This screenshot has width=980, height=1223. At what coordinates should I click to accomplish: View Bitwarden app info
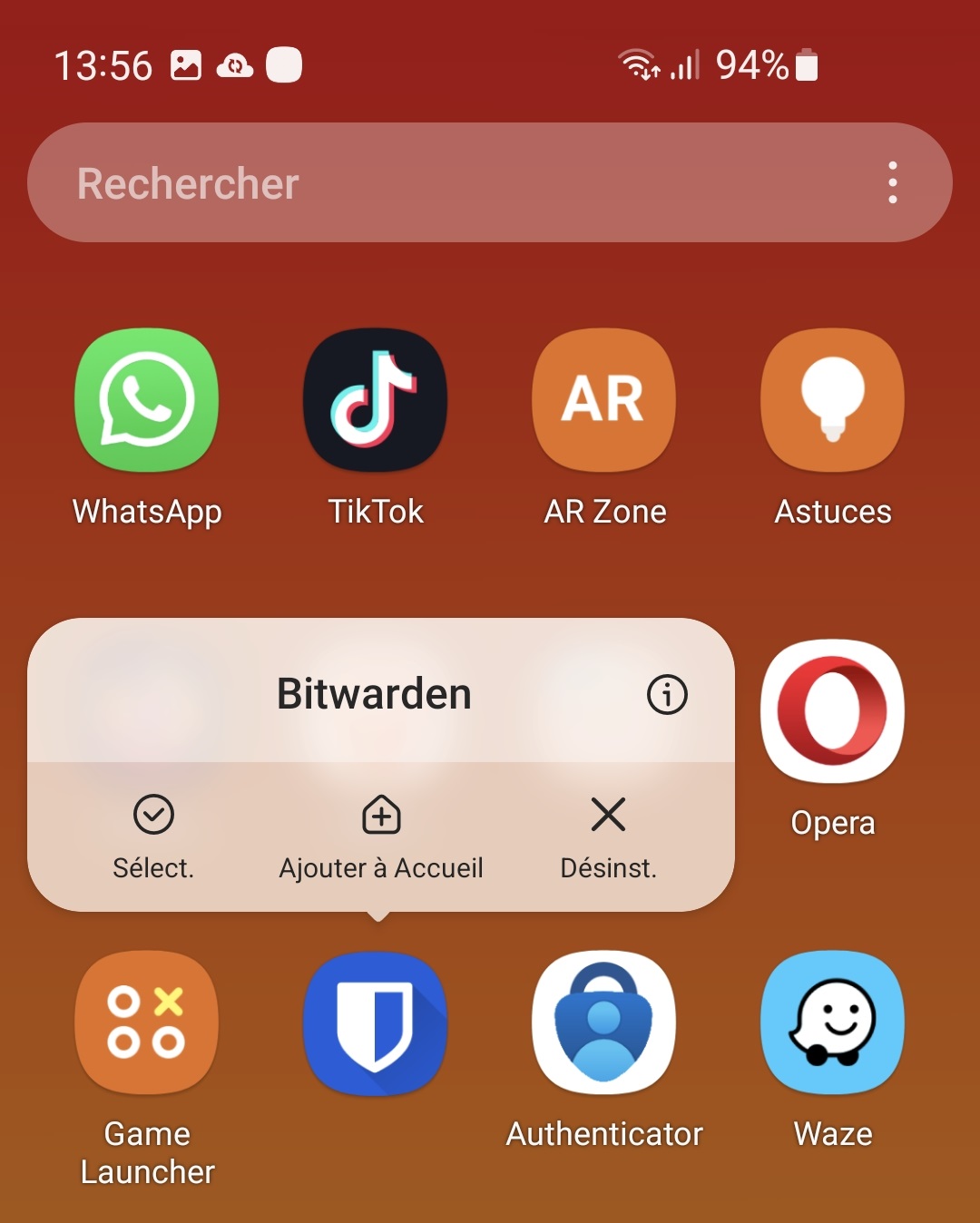click(x=667, y=695)
